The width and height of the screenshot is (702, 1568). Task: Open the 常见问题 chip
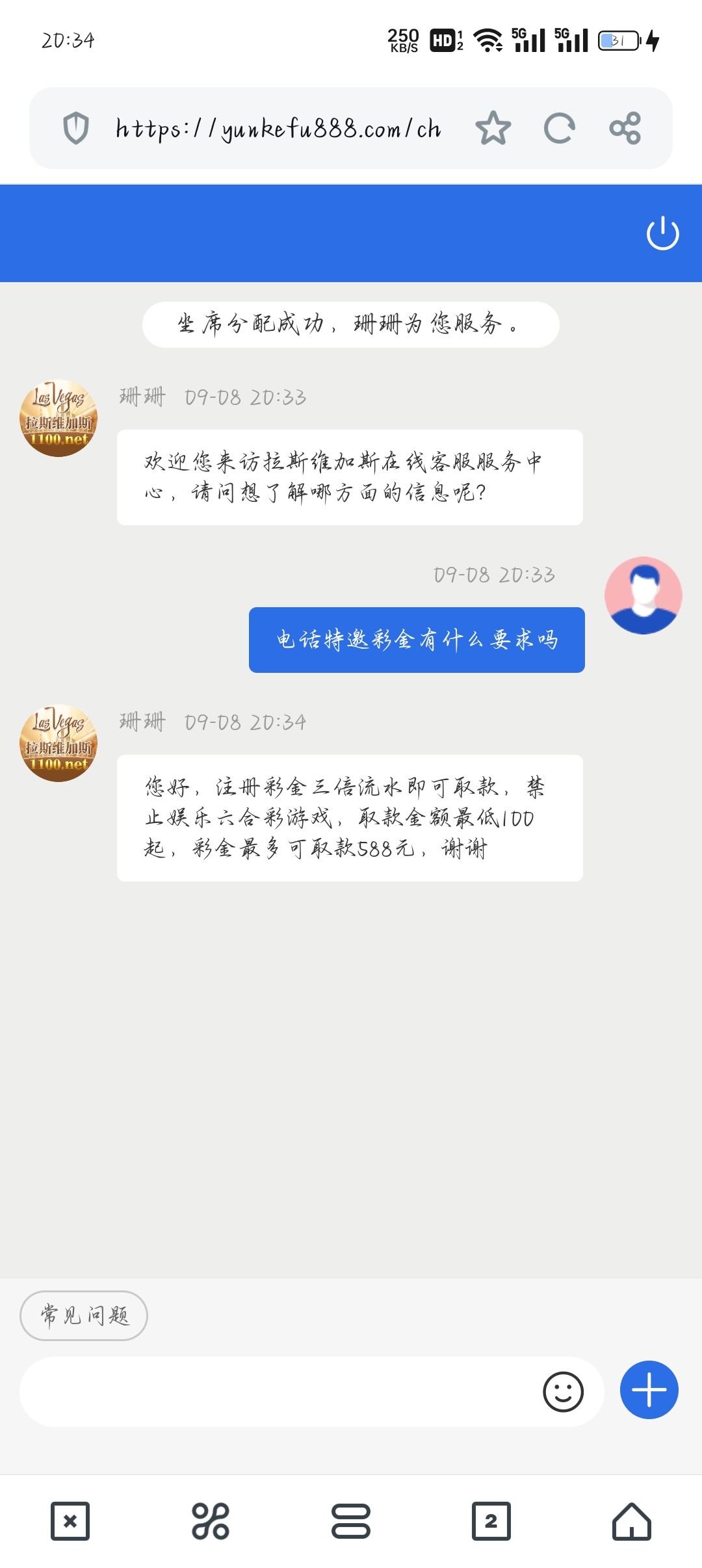pos(84,1315)
